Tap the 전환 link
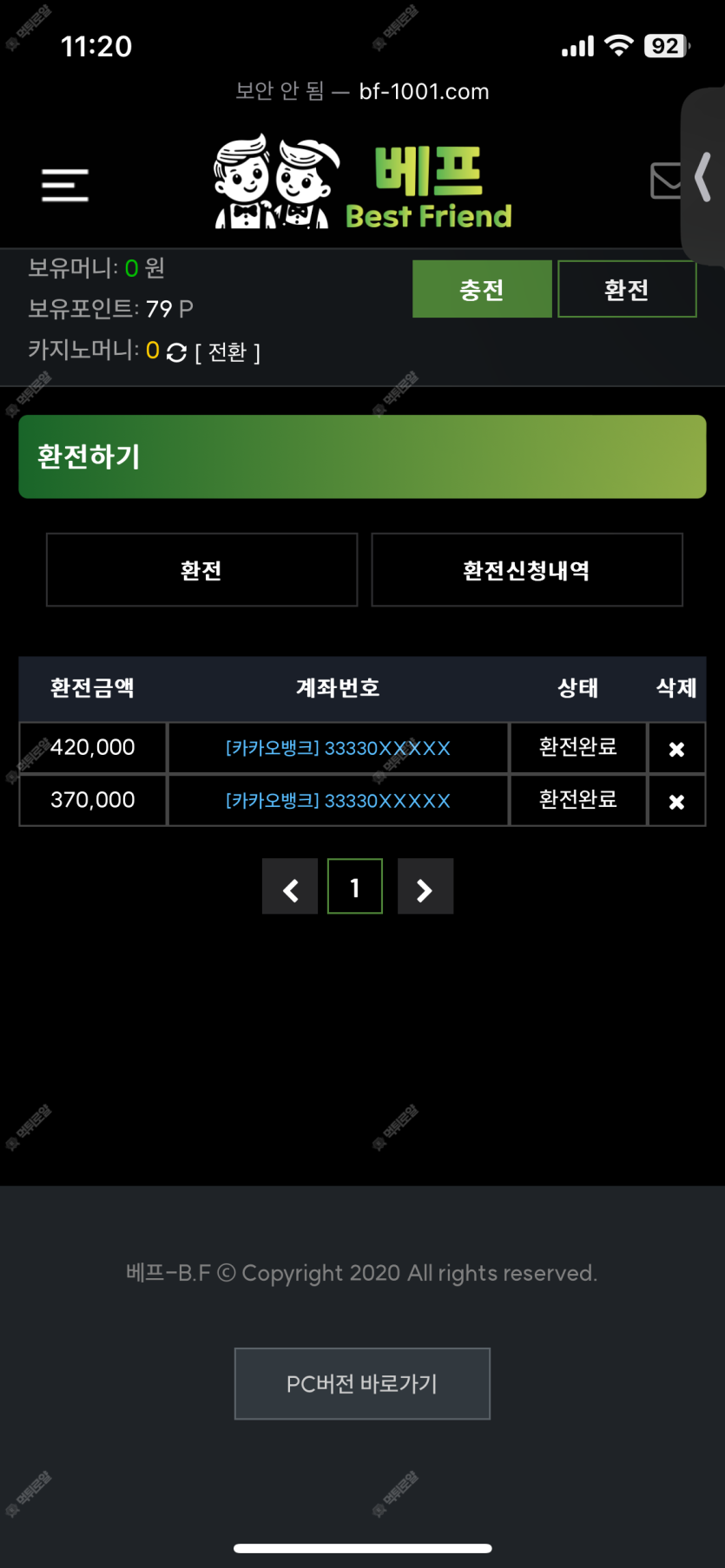Image resolution: width=725 pixels, height=1568 pixels. click(227, 352)
